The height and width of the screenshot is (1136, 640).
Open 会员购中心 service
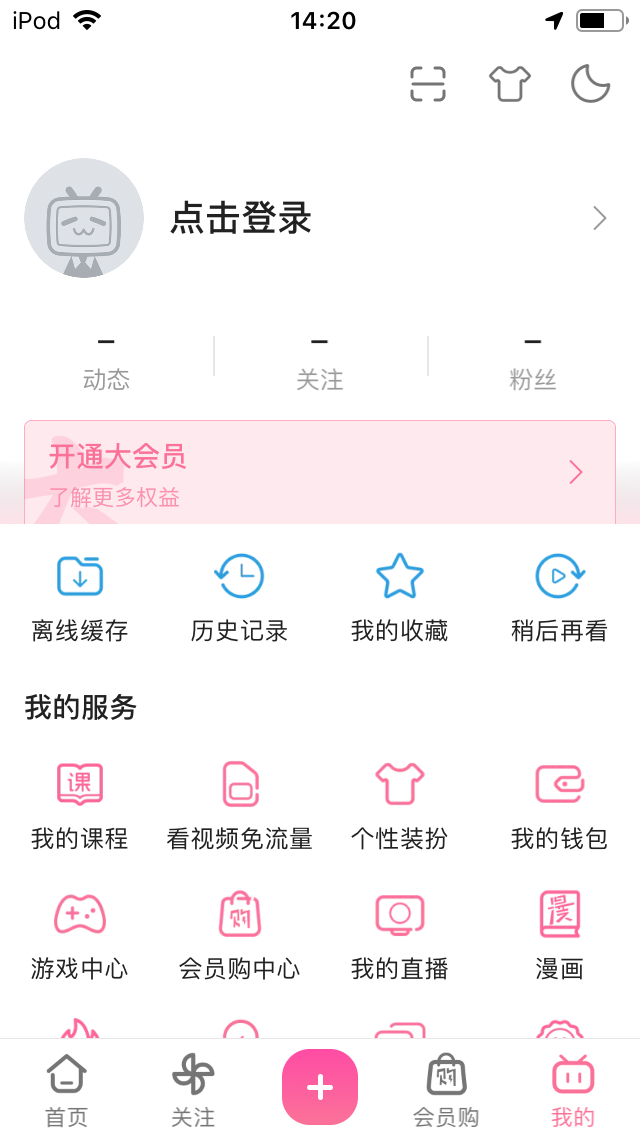click(x=240, y=934)
